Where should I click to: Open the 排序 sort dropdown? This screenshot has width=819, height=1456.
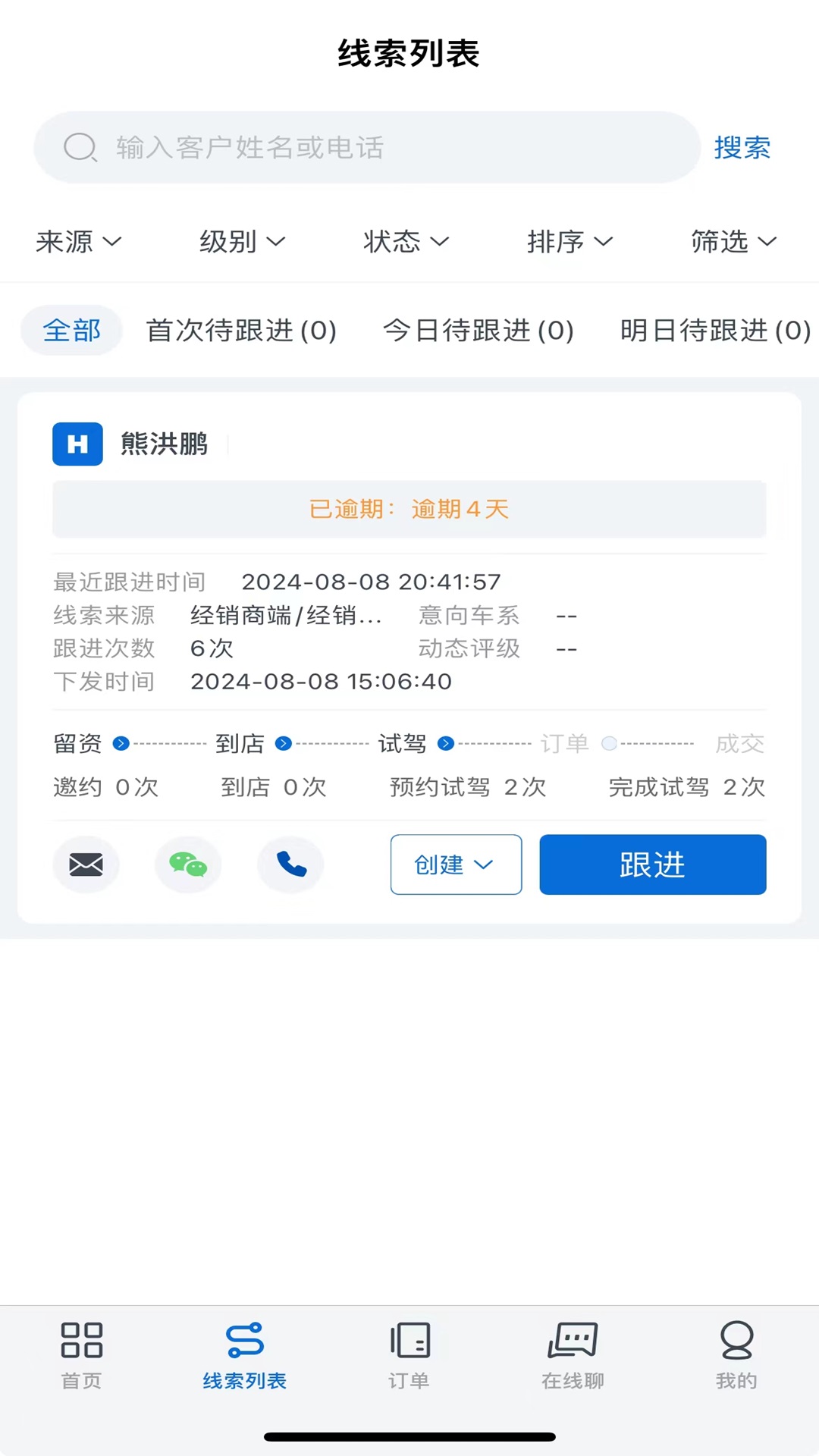click(570, 241)
